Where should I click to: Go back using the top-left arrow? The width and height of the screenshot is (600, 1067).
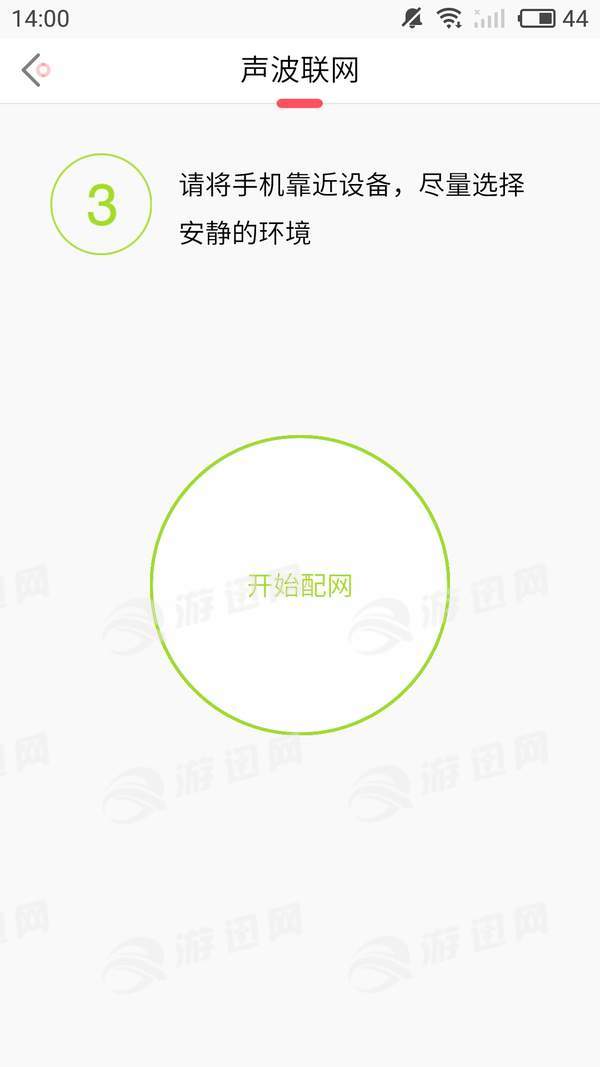[x=33, y=70]
